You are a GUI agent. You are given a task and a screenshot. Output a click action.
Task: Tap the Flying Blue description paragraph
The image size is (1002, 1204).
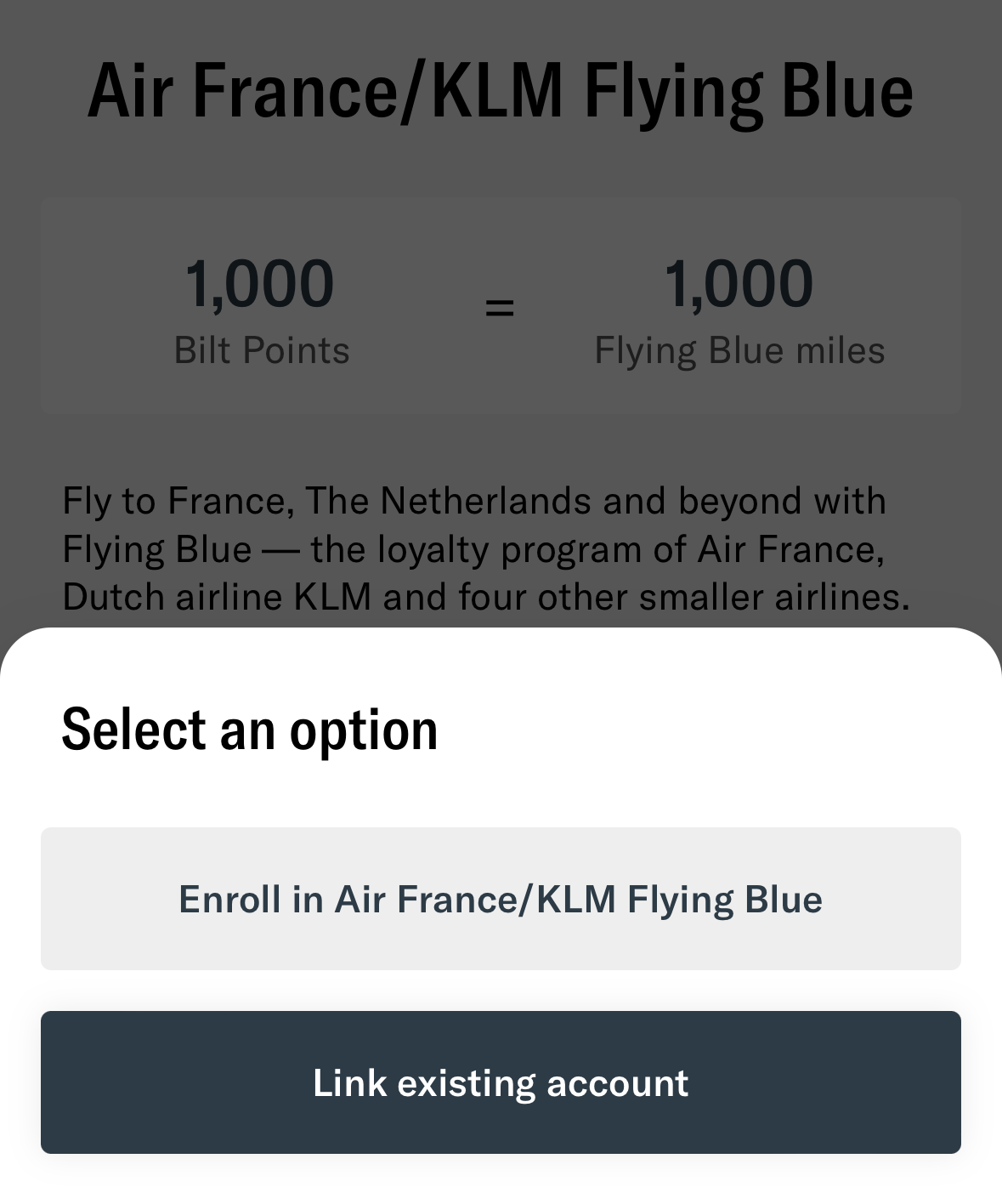(474, 548)
